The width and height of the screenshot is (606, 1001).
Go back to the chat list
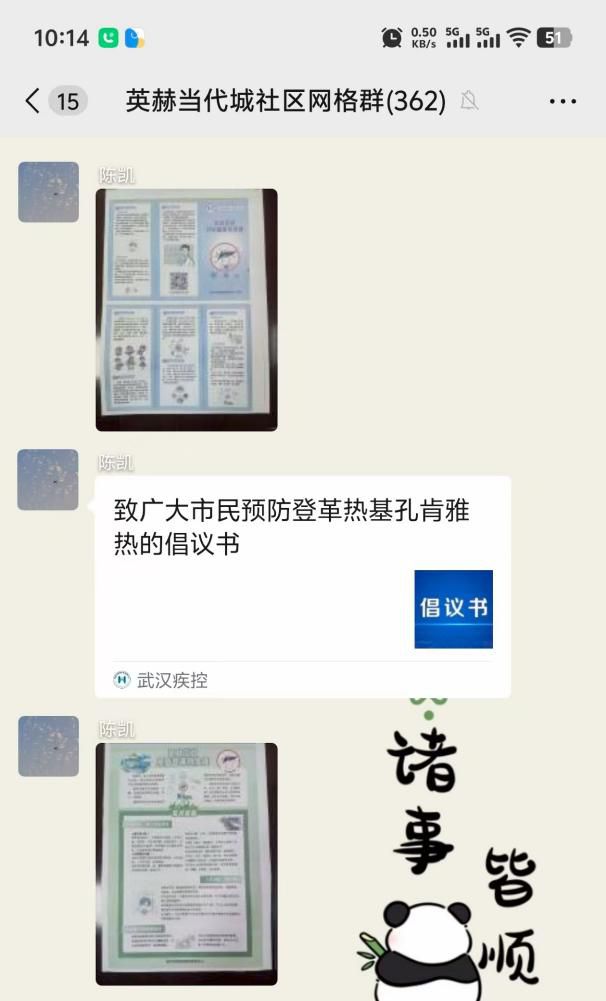pyautogui.click(x=33, y=100)
